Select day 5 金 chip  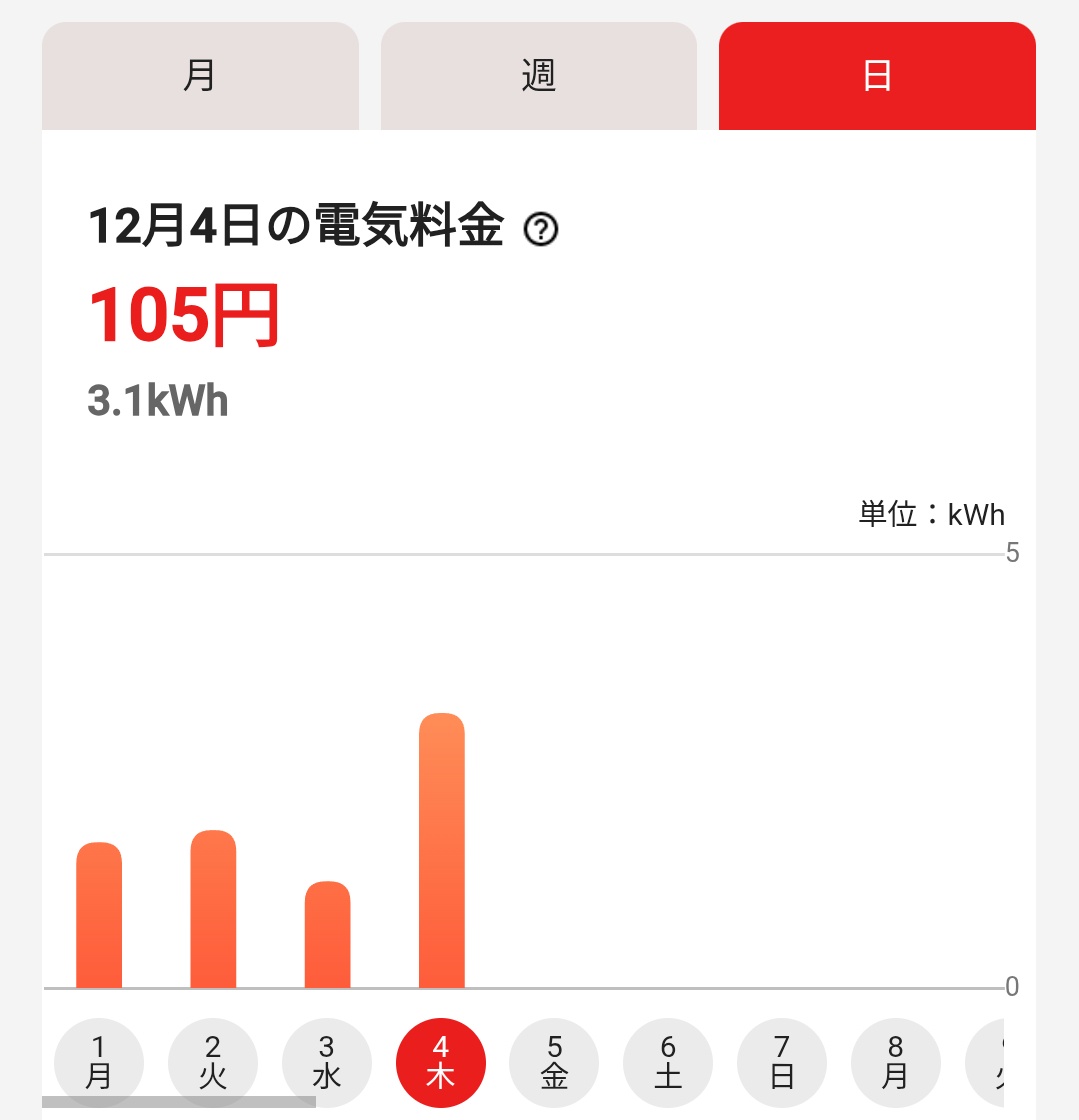[554, 1062]
